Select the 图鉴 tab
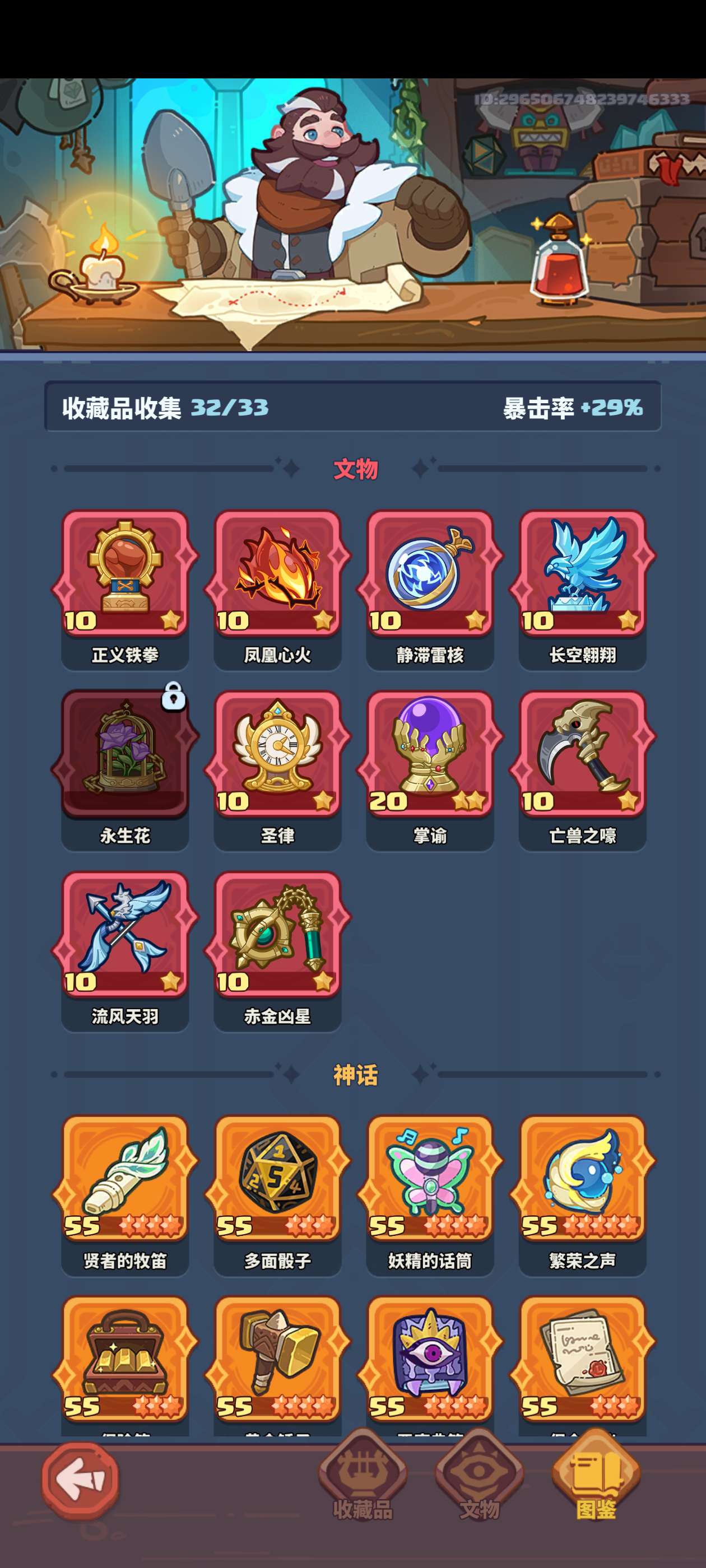 pos(596,1476)
